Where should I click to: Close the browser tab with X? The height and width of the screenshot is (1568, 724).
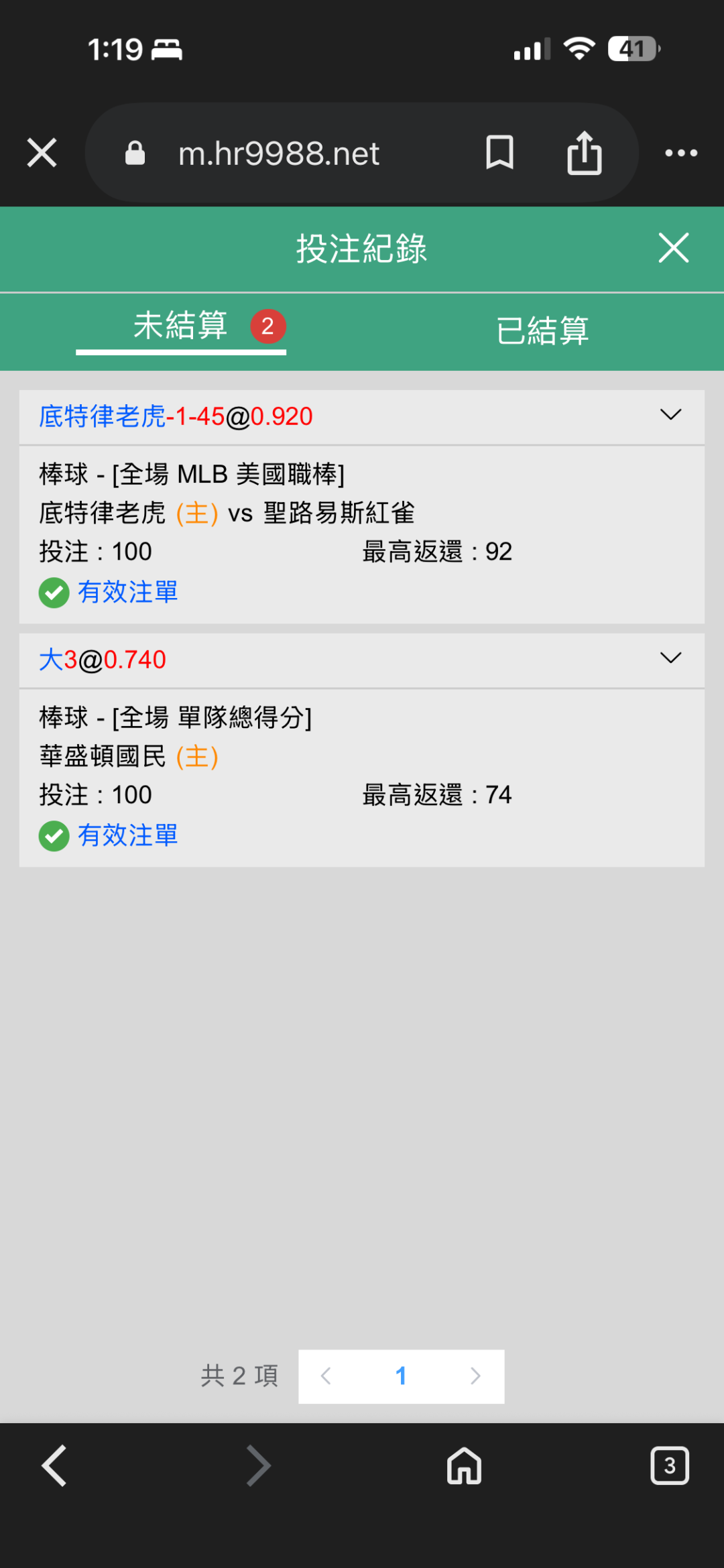(42, 153)
